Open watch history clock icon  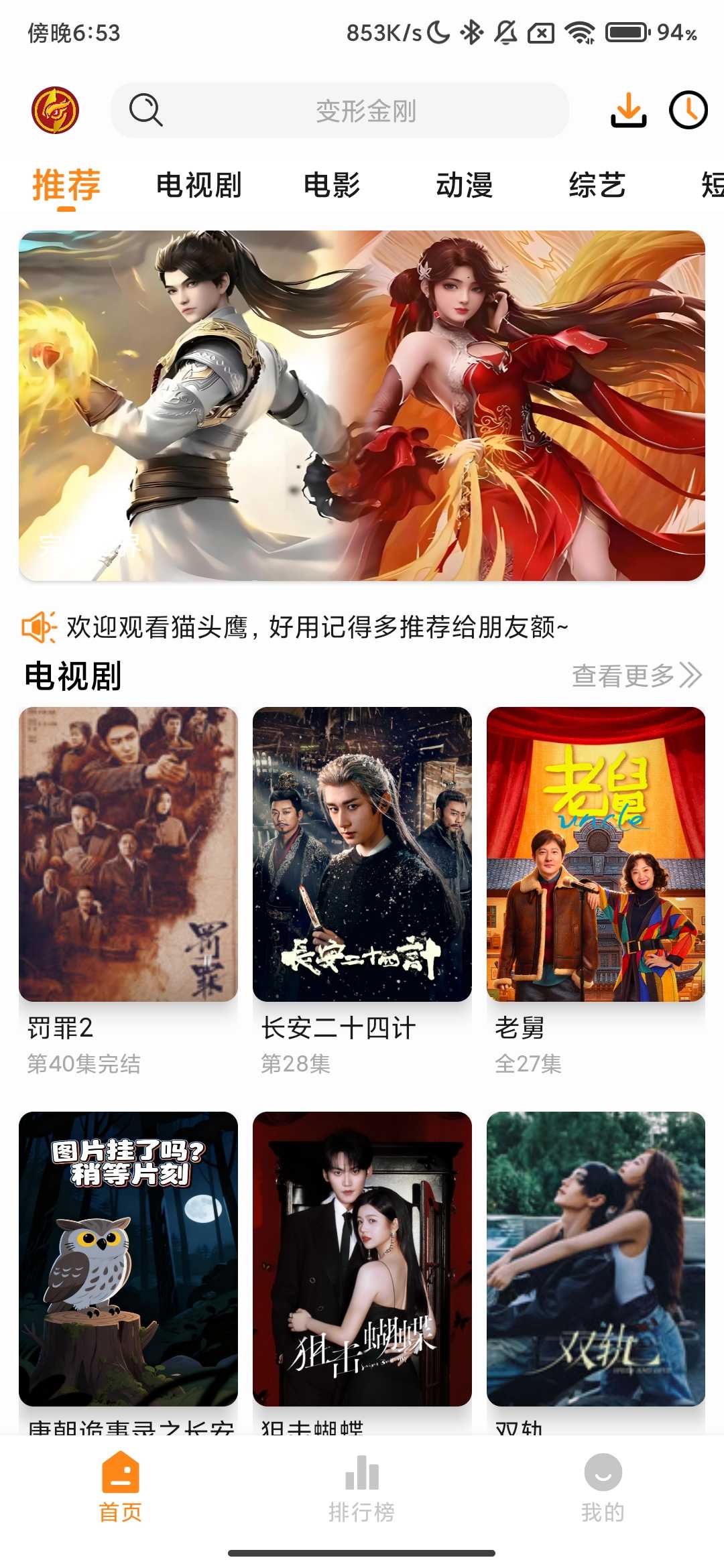click(x=688, y=111)
